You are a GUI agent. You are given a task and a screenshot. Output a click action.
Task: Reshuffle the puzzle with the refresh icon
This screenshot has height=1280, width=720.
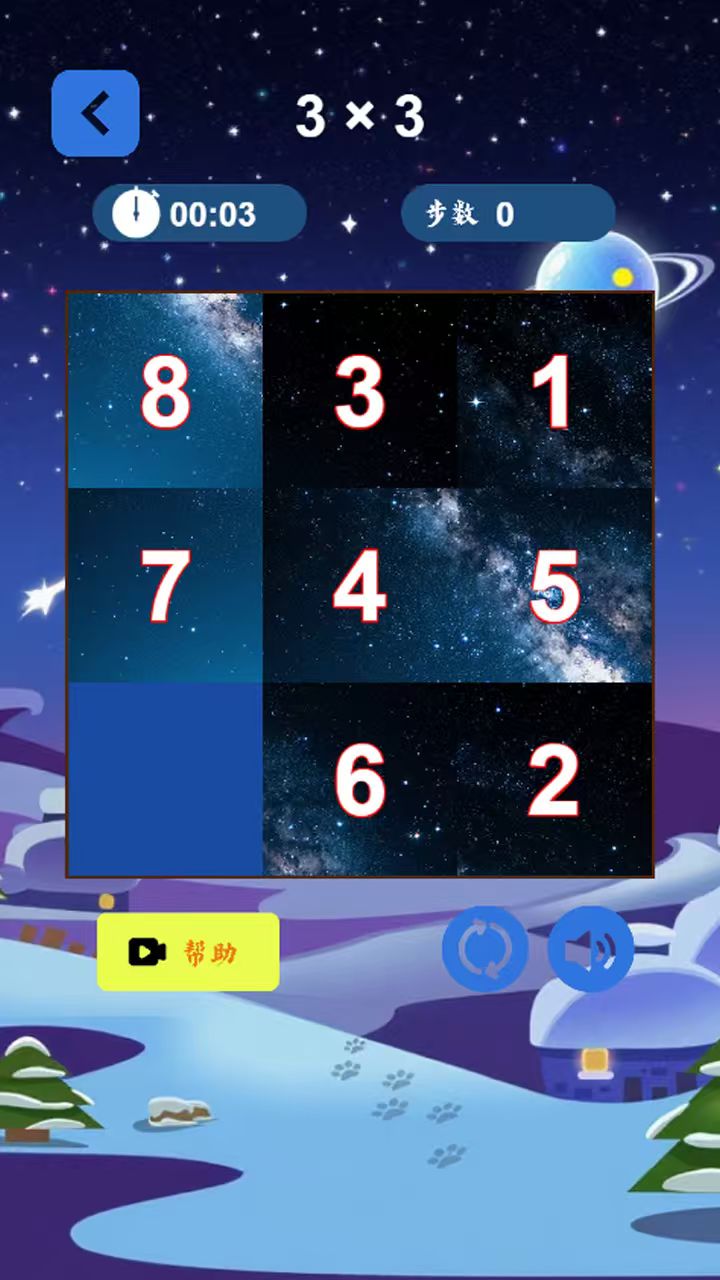pyautogui.click(x=485, y=949)
